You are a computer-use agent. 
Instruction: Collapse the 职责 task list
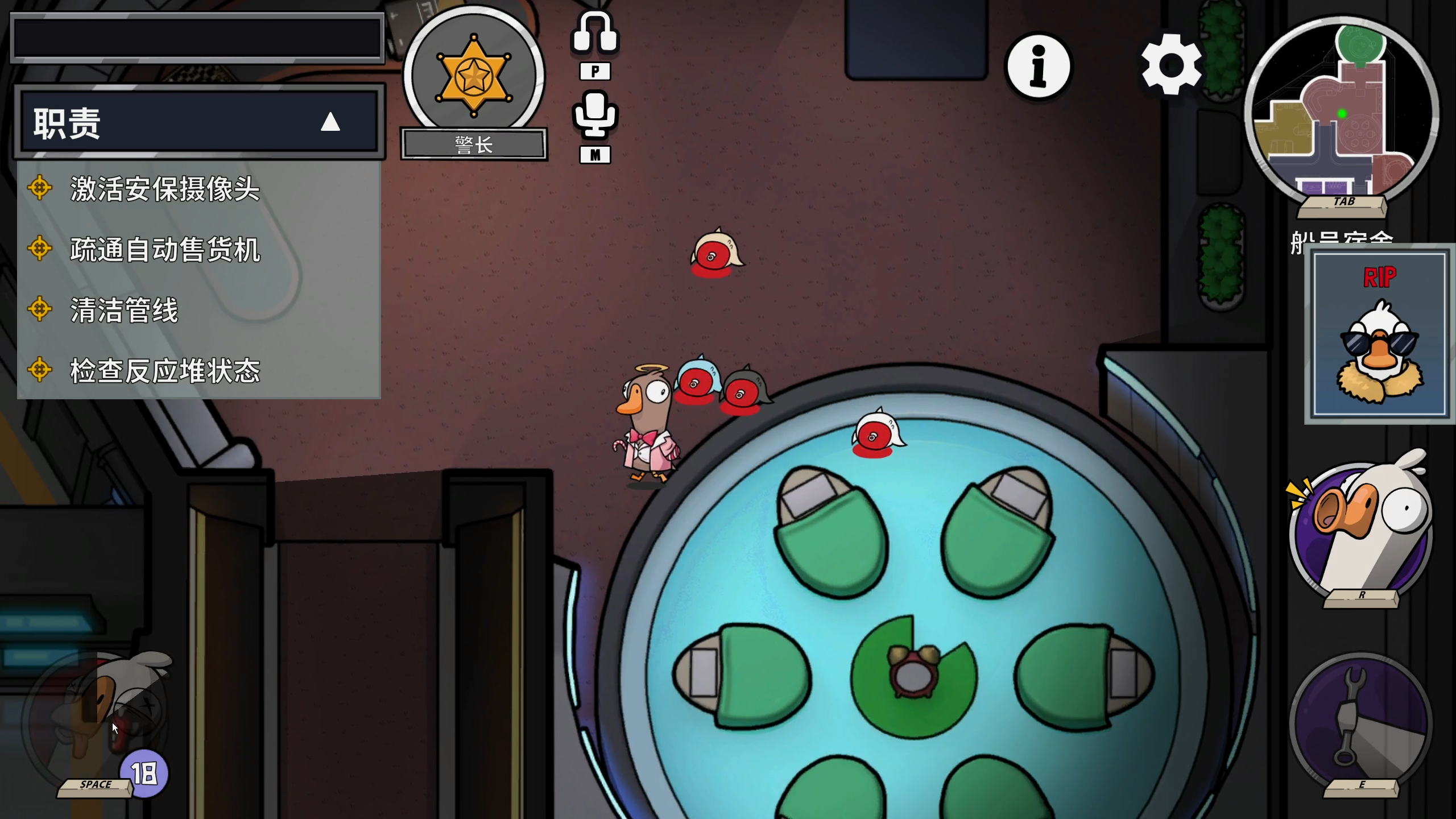pyautogui.click(x=330, y=122)
